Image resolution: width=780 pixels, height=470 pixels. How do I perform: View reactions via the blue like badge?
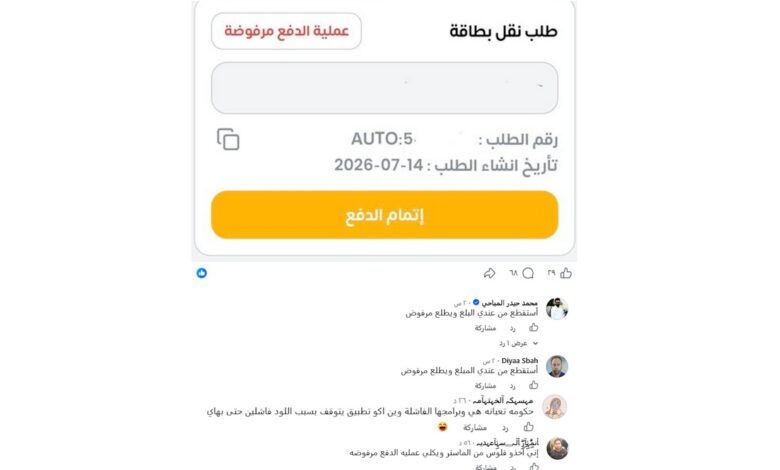201,273
